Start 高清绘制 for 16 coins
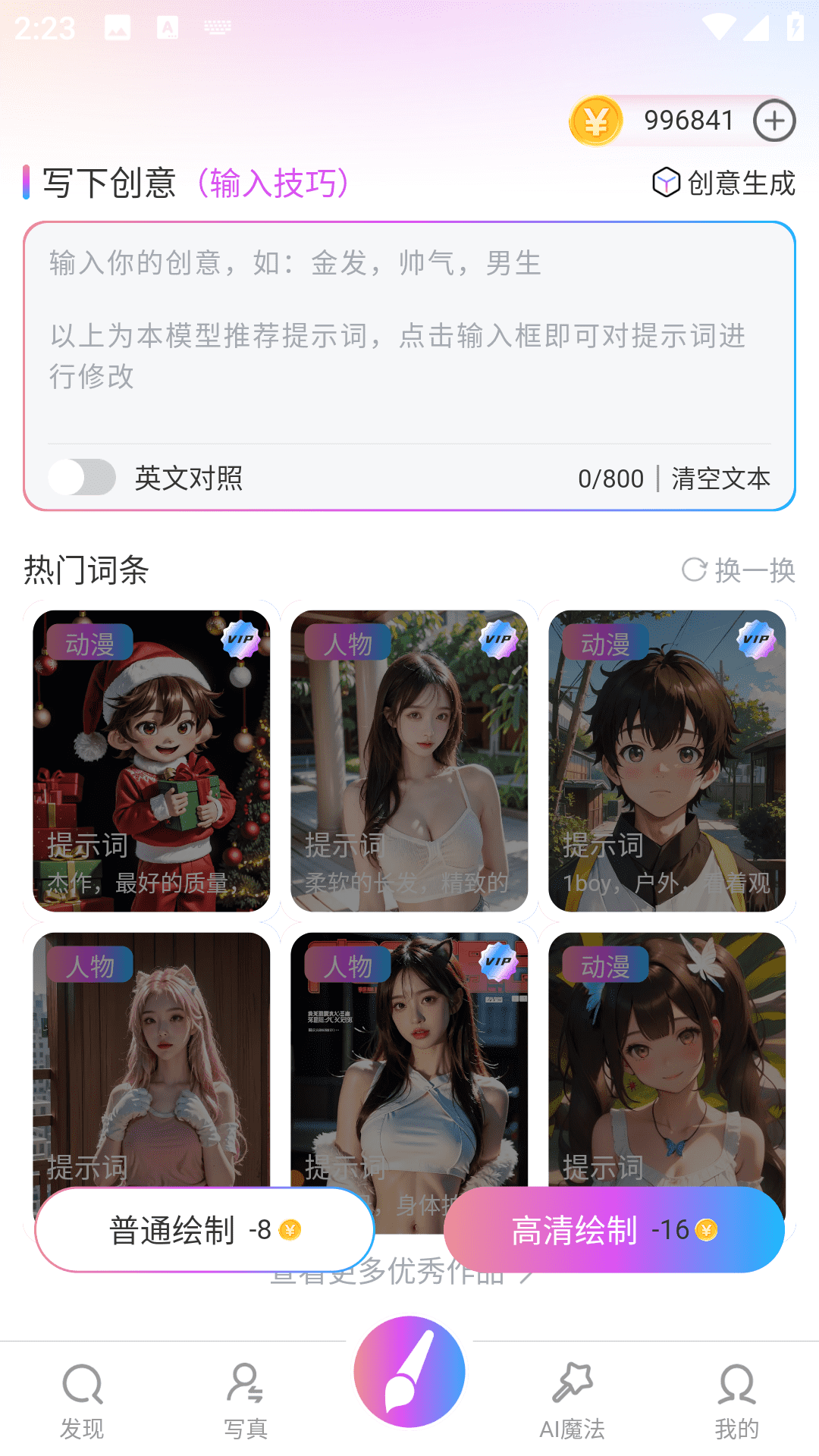The height and width of the screenshot is (1456, 819). (614, 1229)
